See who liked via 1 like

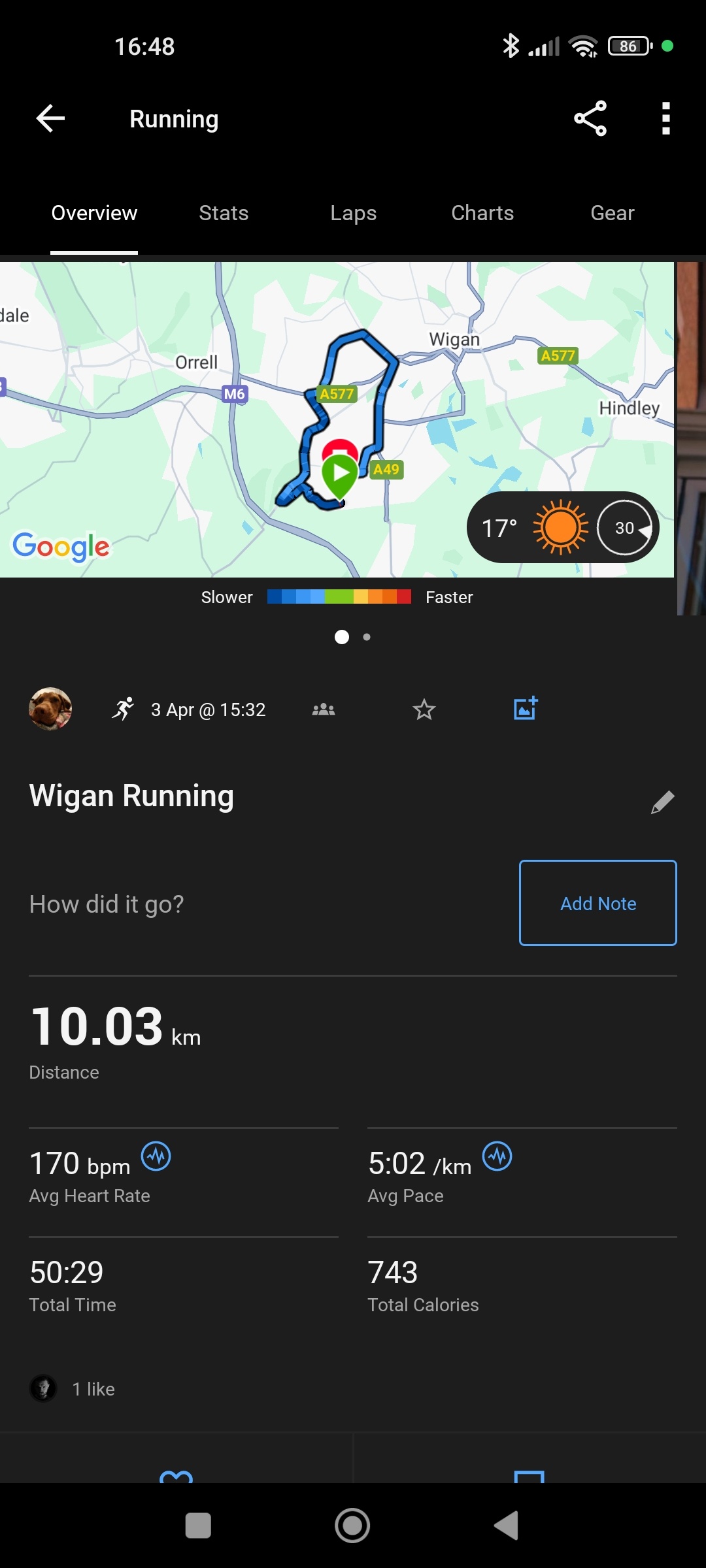[x=93, y=1389]
